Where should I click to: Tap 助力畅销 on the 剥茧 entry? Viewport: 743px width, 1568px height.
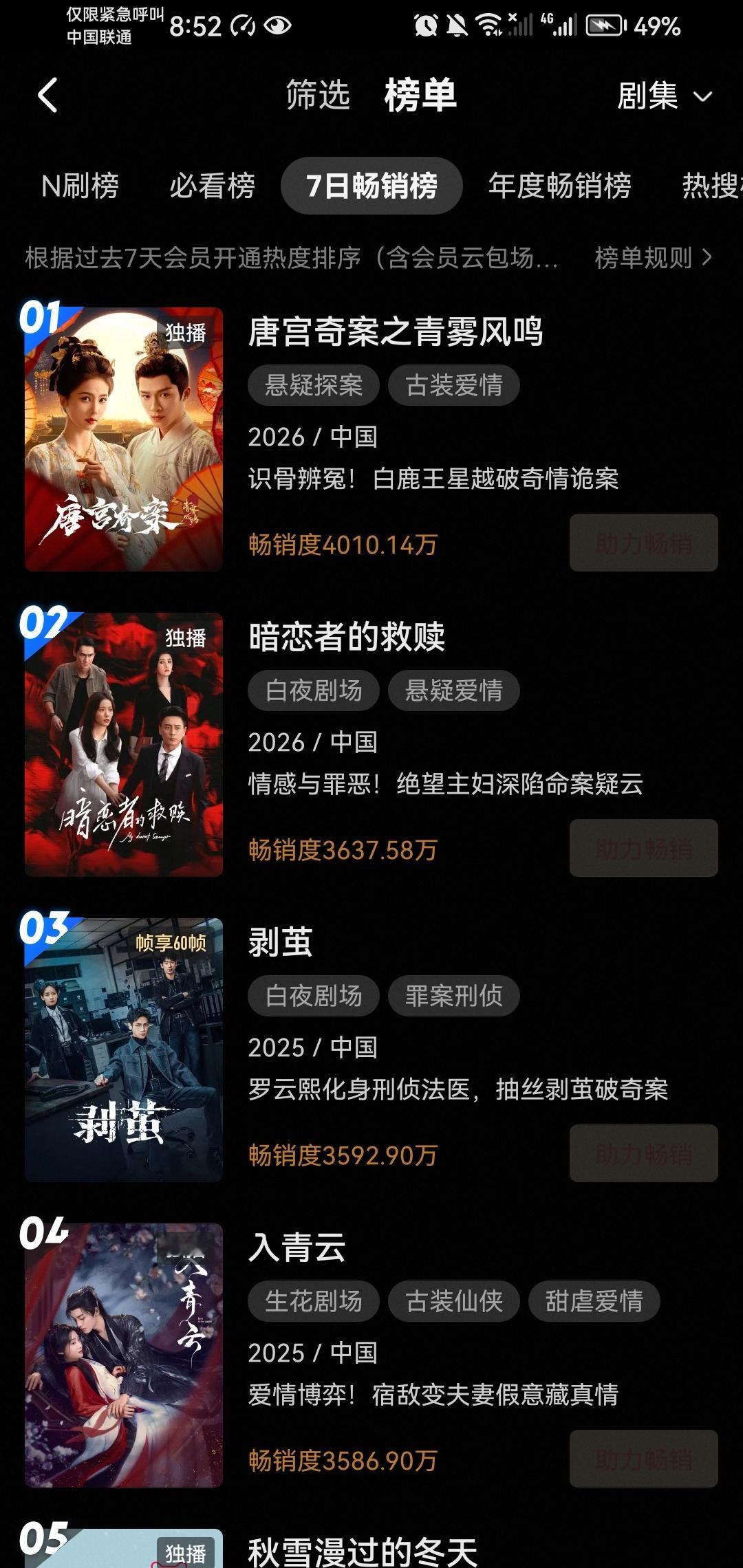coord(643,1153)
